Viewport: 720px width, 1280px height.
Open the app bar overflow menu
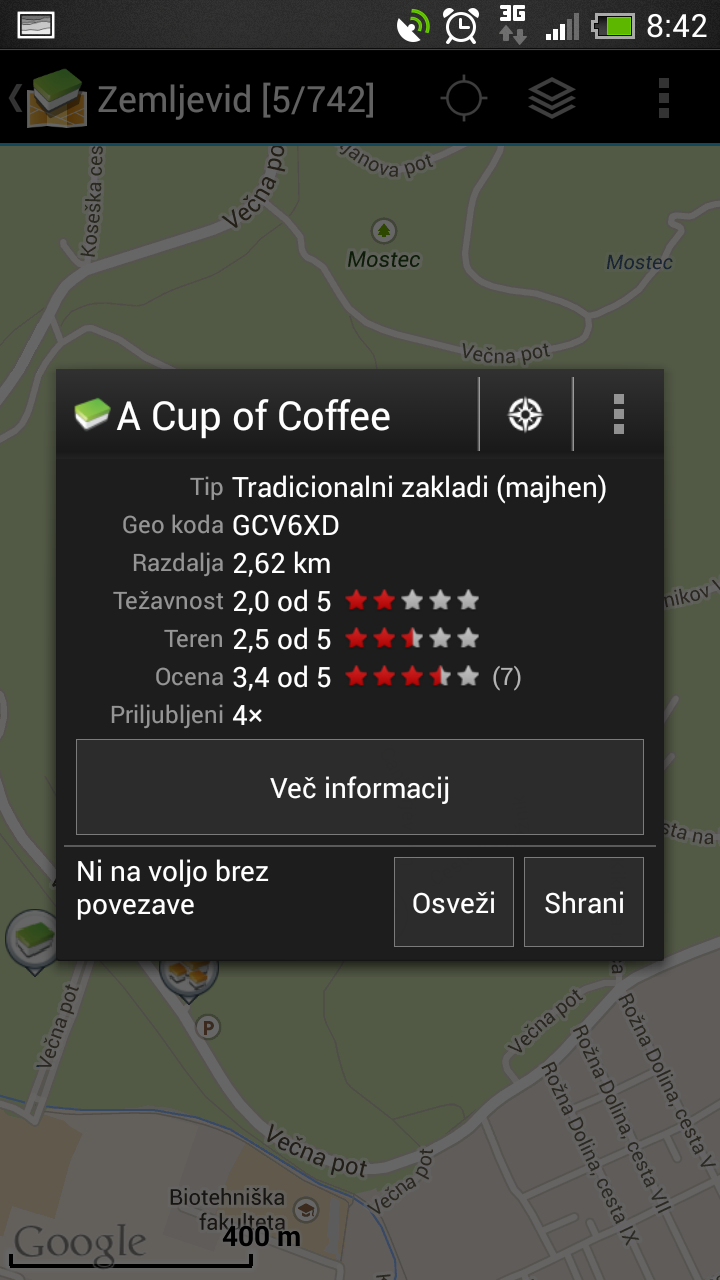(663, 99)
